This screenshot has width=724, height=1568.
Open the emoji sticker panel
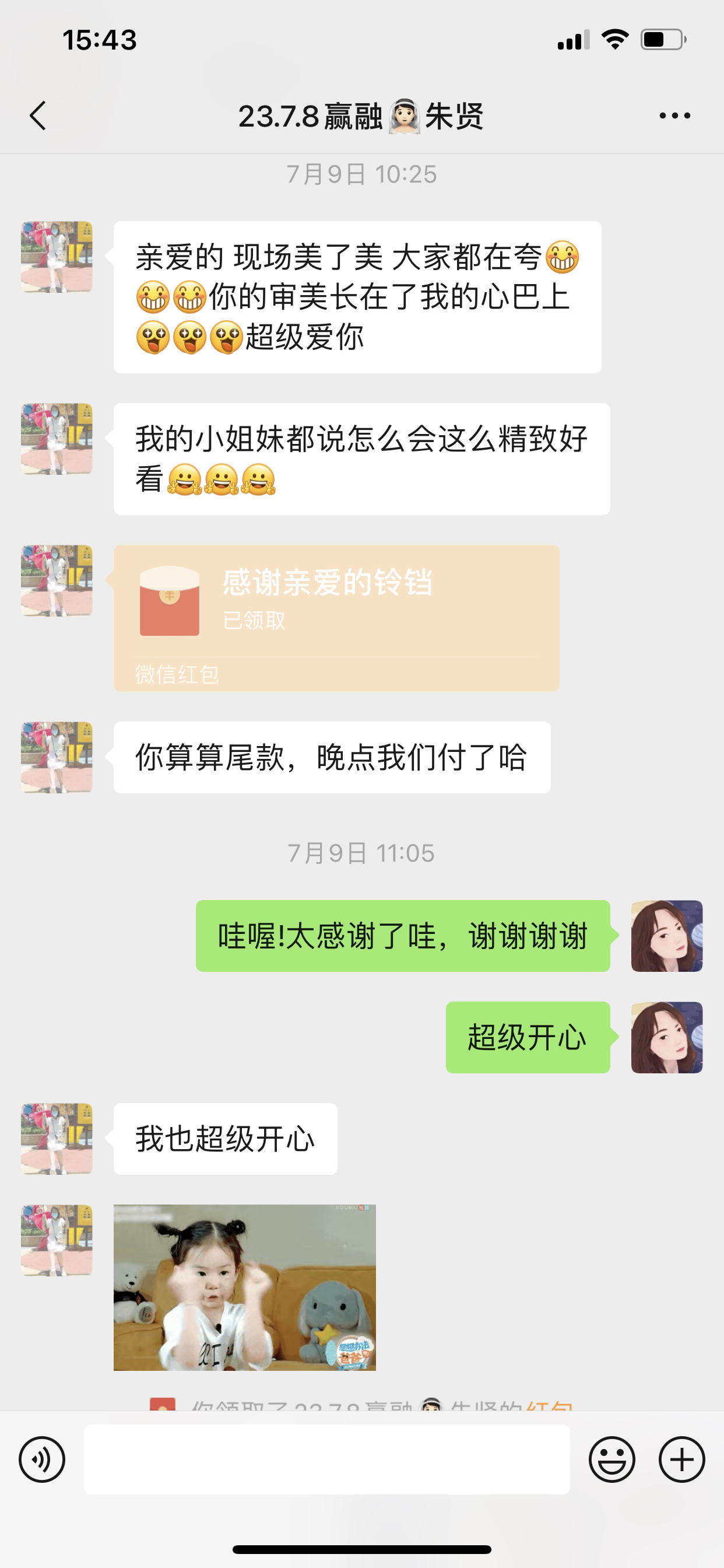coord(611,1459)
